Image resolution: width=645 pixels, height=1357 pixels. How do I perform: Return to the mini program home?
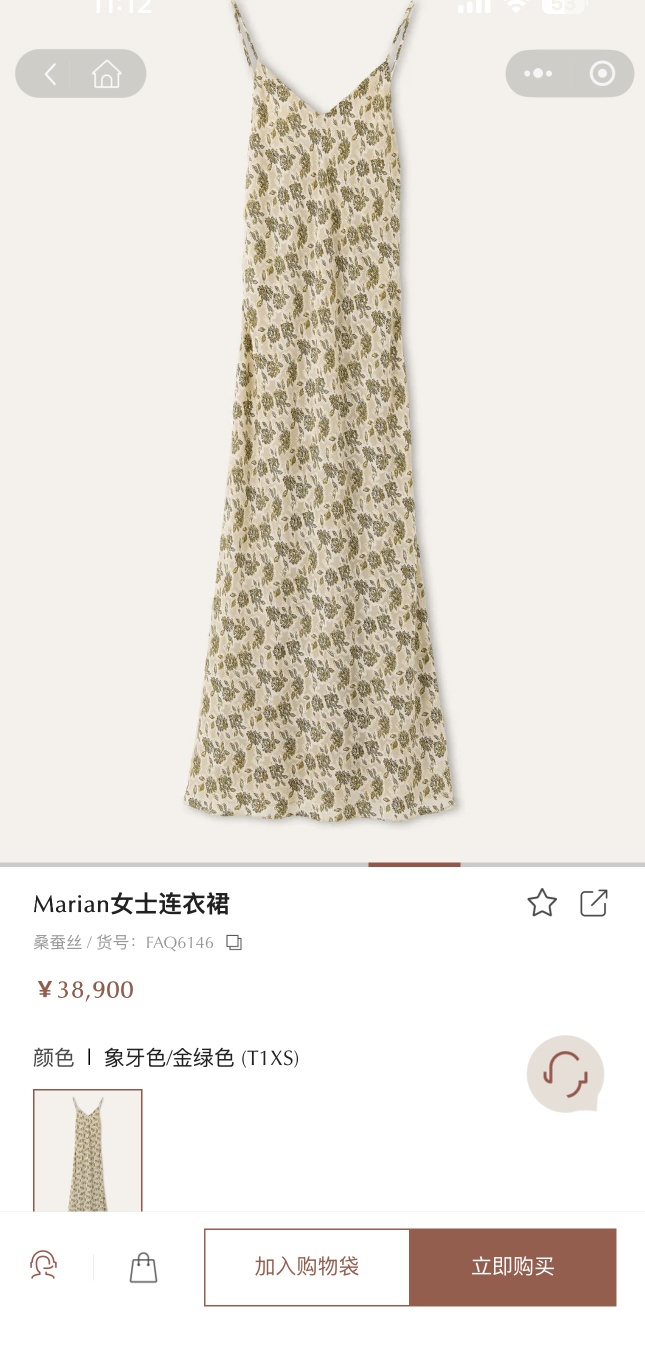point(106,73)
